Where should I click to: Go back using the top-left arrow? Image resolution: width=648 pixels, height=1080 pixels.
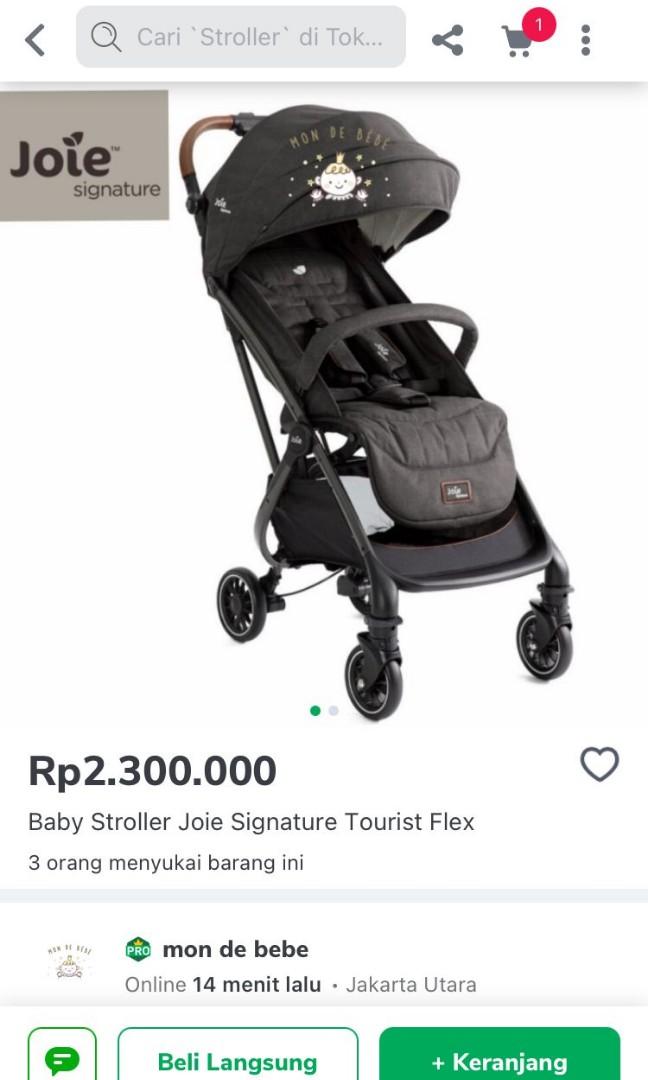[35, 40]
